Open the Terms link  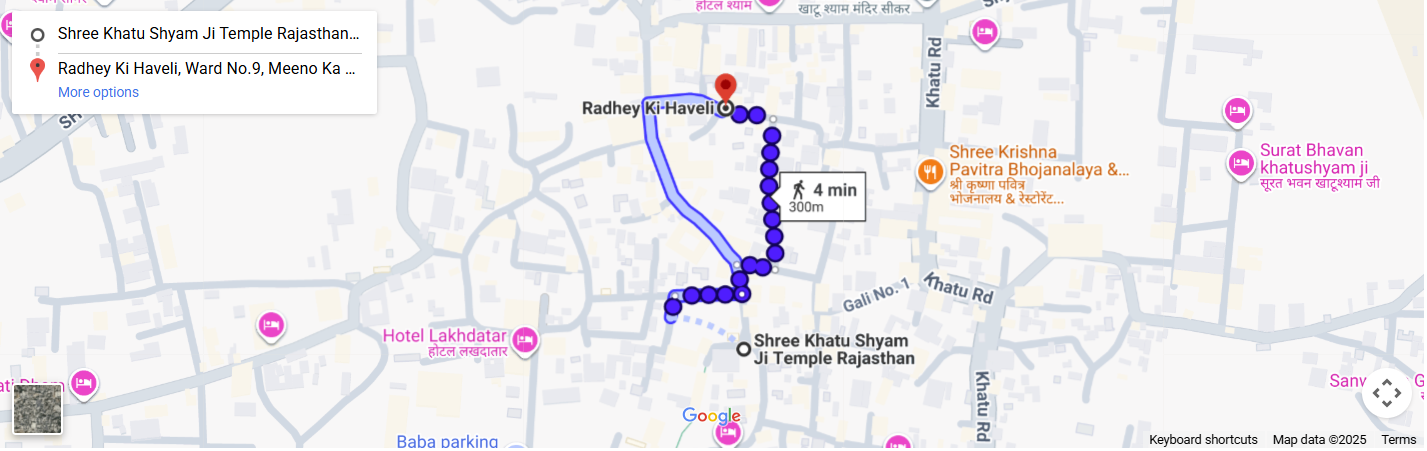[1399, 440]
